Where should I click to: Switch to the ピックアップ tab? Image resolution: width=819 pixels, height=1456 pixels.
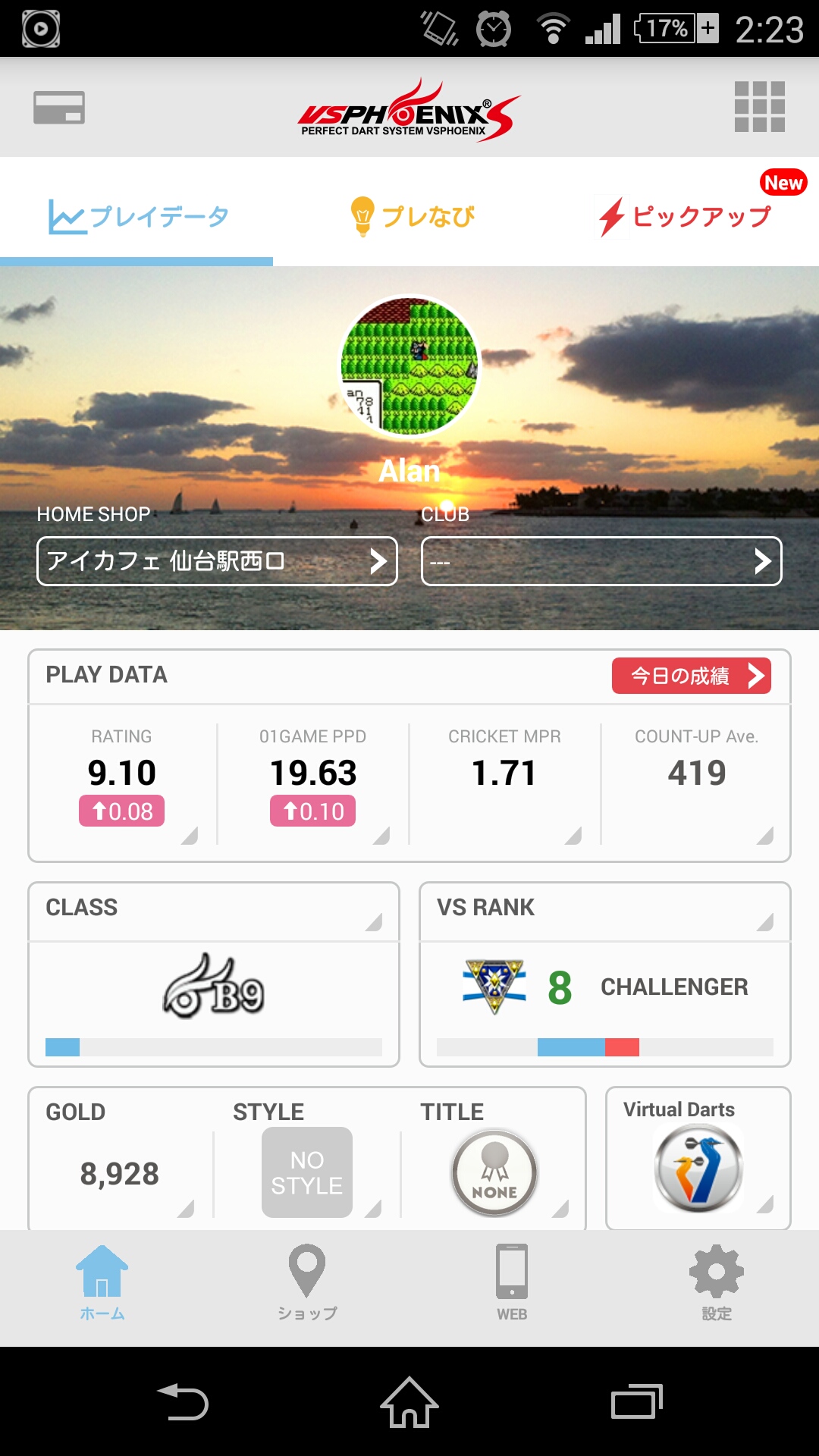[686, 216]
